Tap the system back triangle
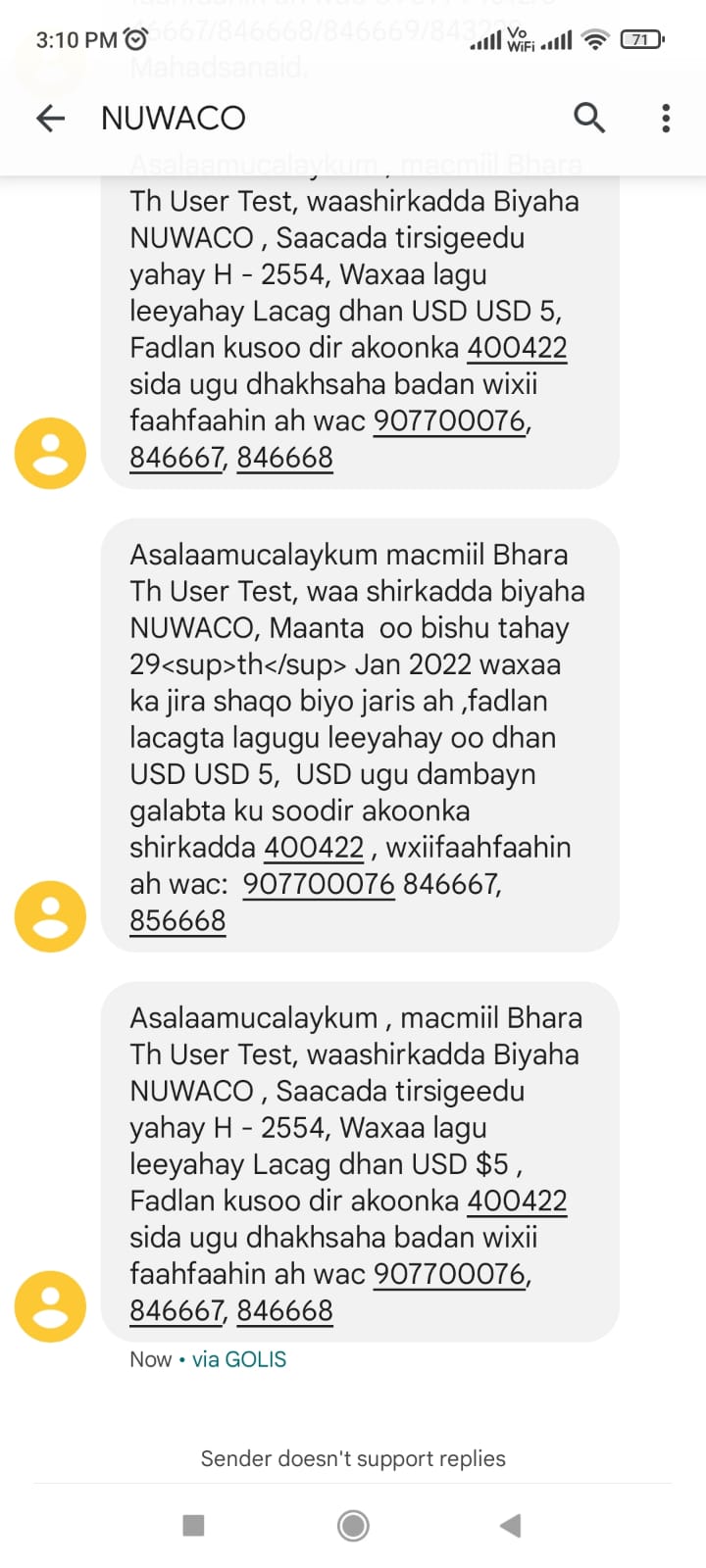706x1568 pixels. pos(510,1525)
